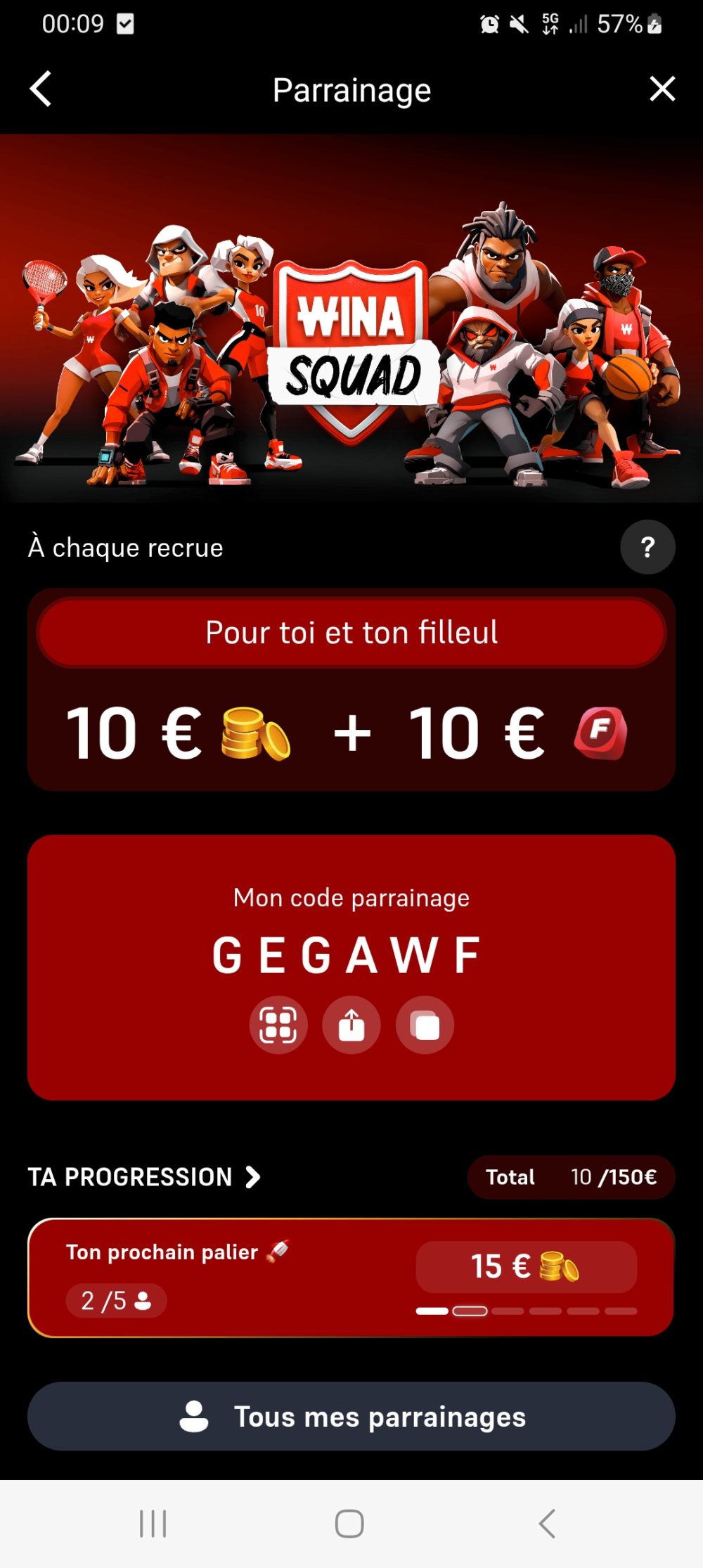The image size is (703, 1568).
Task: Open TA PROGRESSION details
Action: (144, 1177)
